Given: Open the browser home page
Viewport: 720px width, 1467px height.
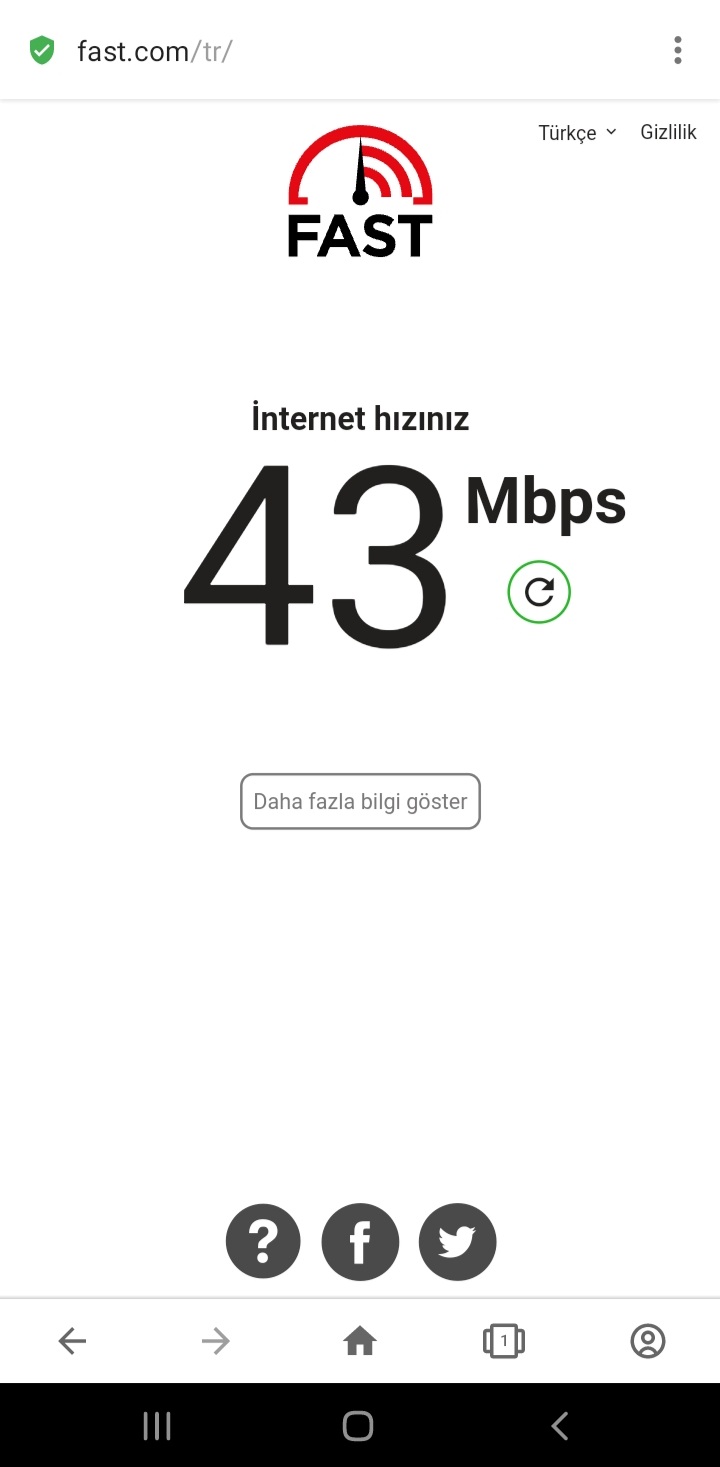Looking at the screenshot, I should coord(360,1341).
